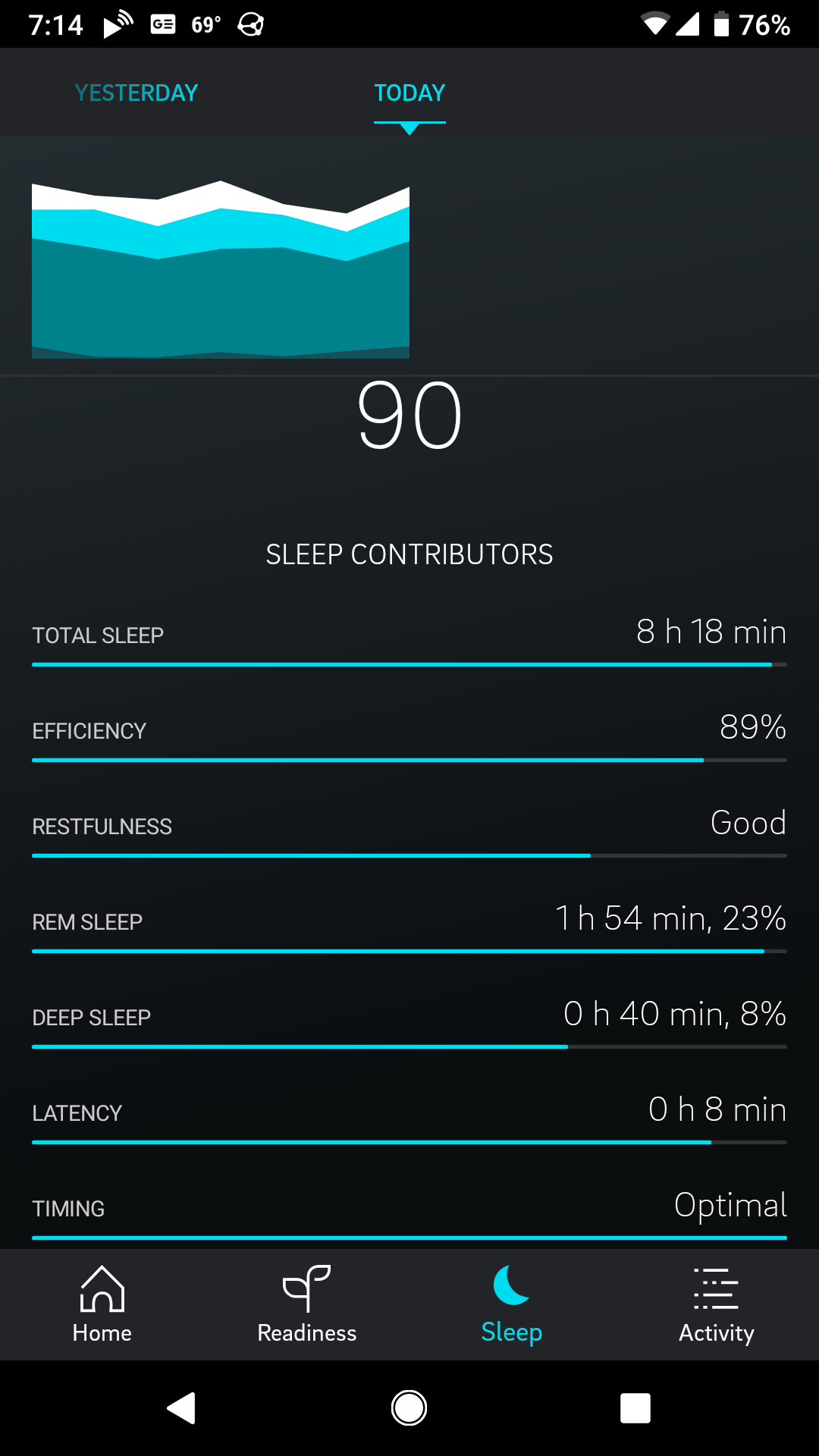Select the Today tab
The image size is (819, 1456).
(x=409, y=93)
